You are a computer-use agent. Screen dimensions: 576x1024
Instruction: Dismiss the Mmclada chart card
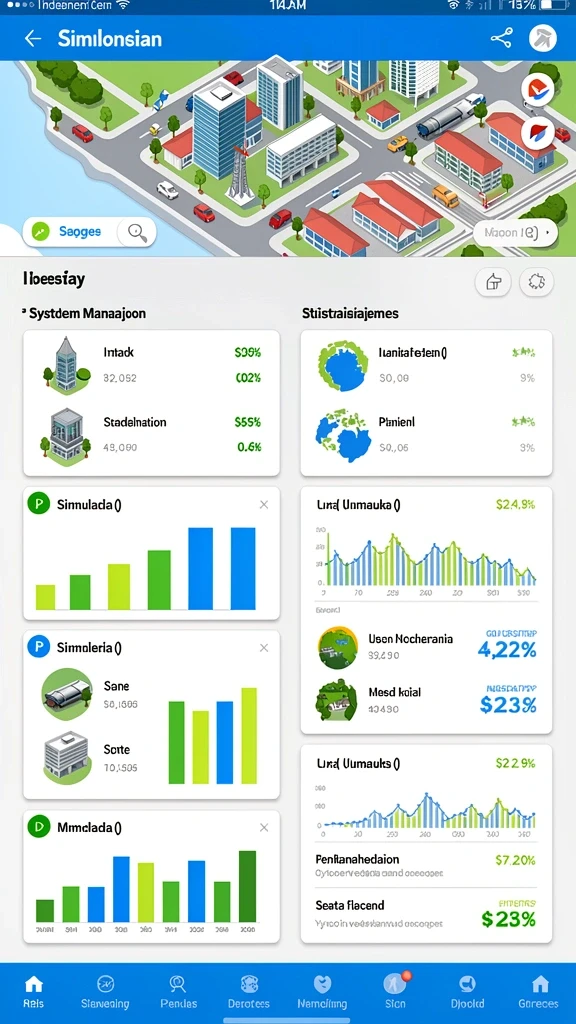point(264,827)
